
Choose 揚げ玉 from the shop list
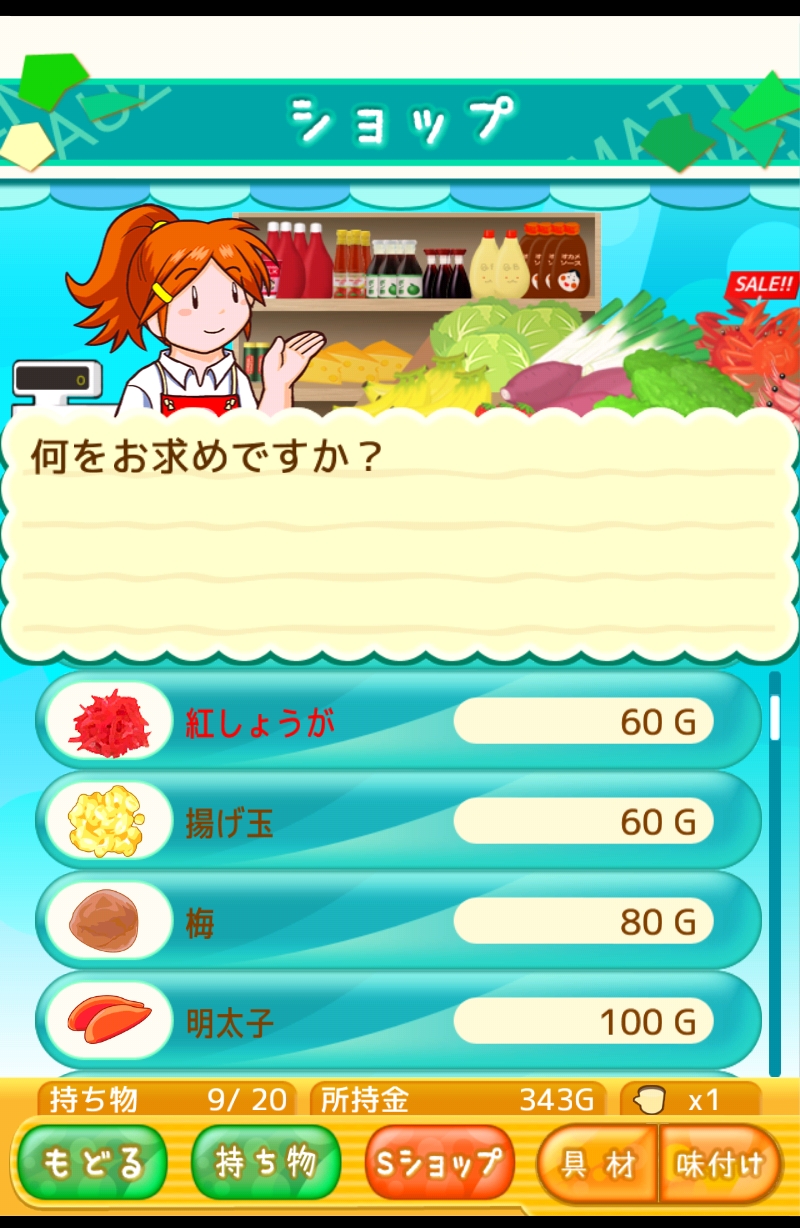tap(400, 821)
